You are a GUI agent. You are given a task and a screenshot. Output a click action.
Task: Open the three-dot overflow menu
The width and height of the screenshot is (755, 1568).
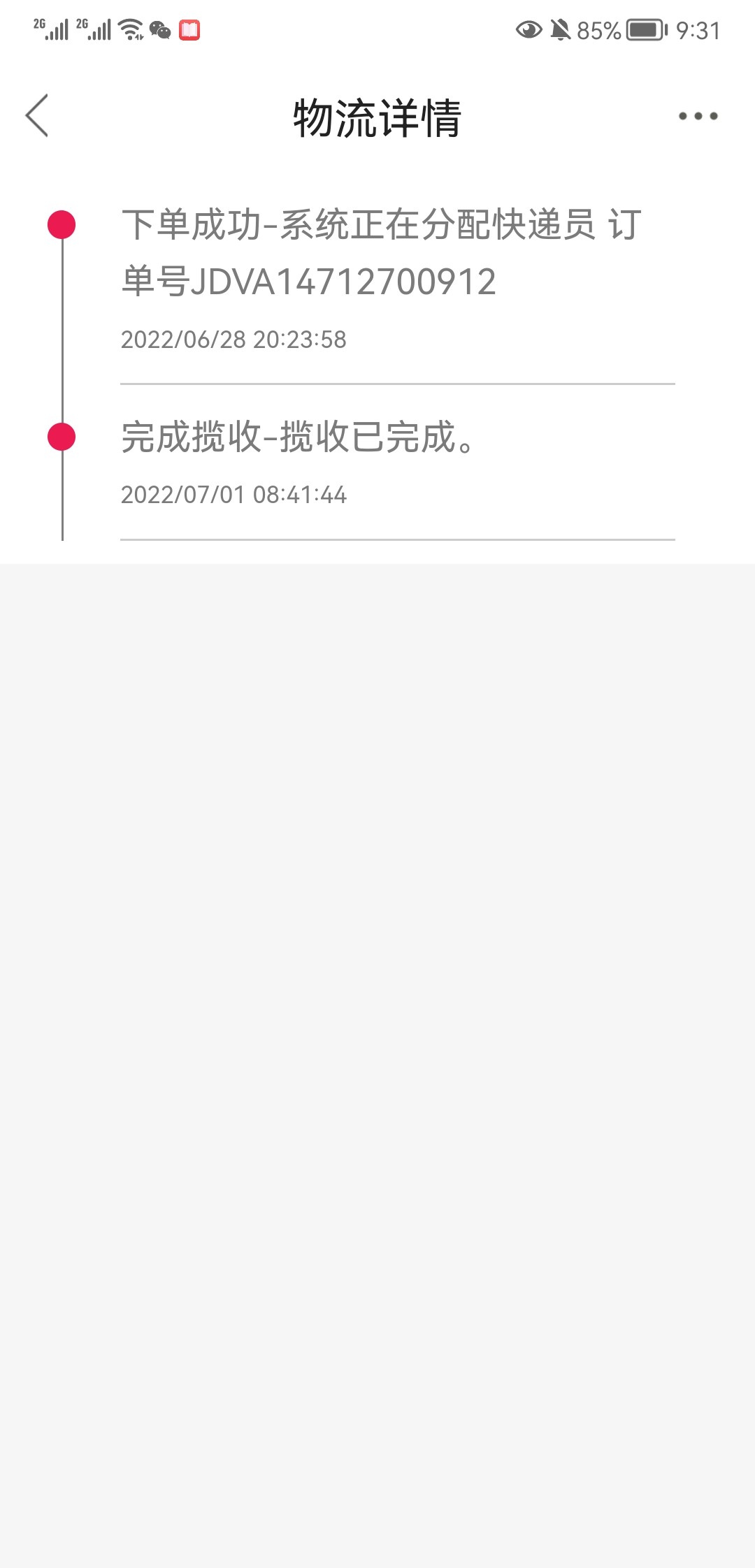tap(698, 116)
